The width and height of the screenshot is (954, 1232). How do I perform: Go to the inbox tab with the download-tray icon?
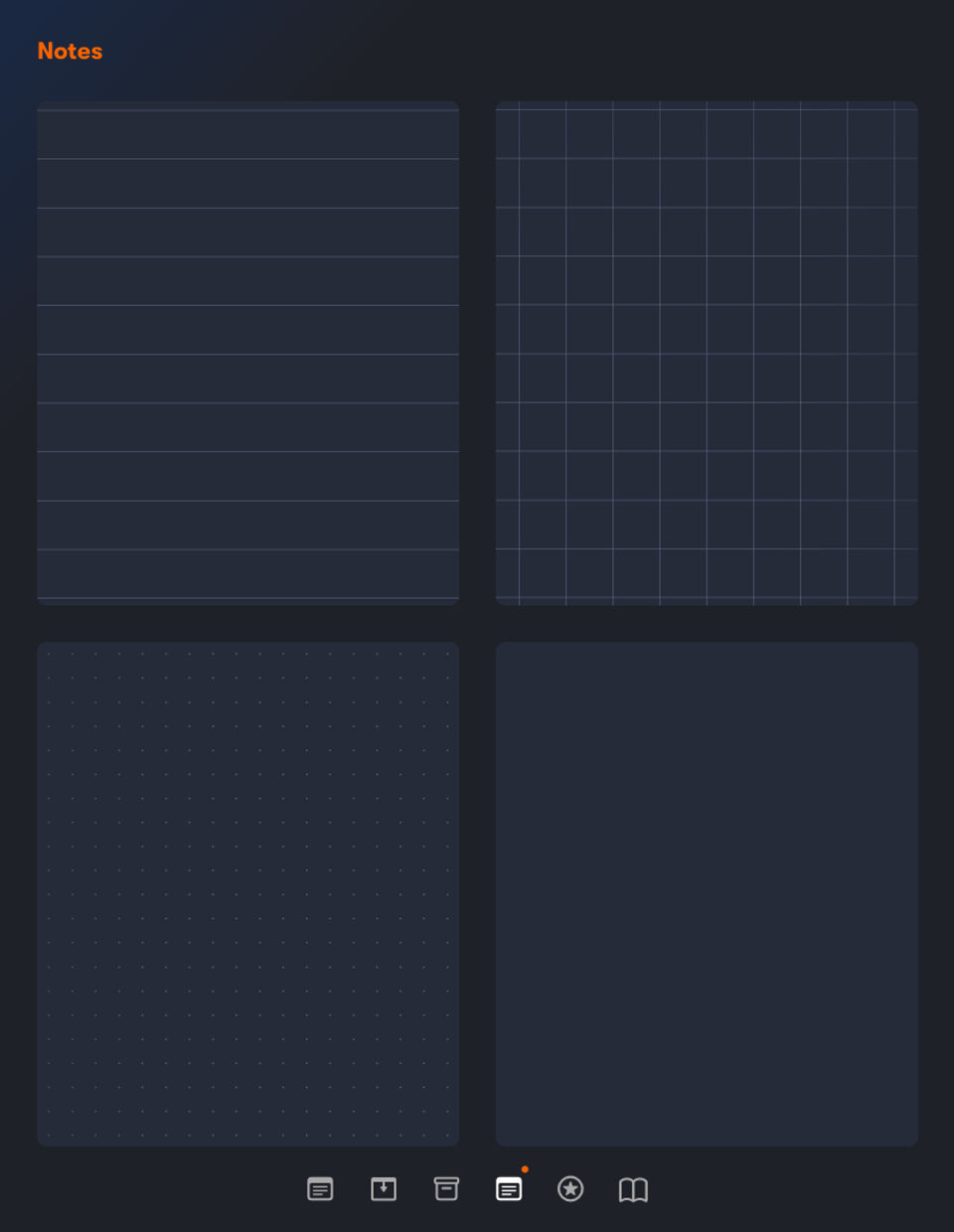click(x=384, y=1188)
